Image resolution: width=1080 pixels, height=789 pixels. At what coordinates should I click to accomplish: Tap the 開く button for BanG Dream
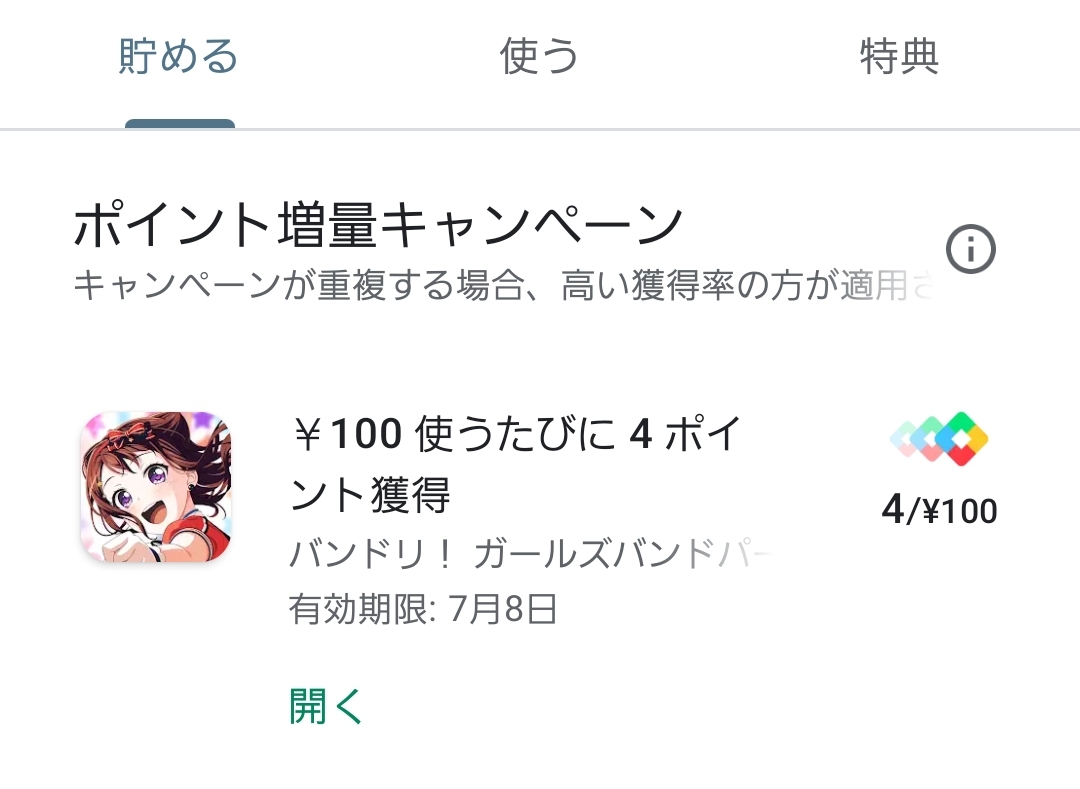pos(327,707)
